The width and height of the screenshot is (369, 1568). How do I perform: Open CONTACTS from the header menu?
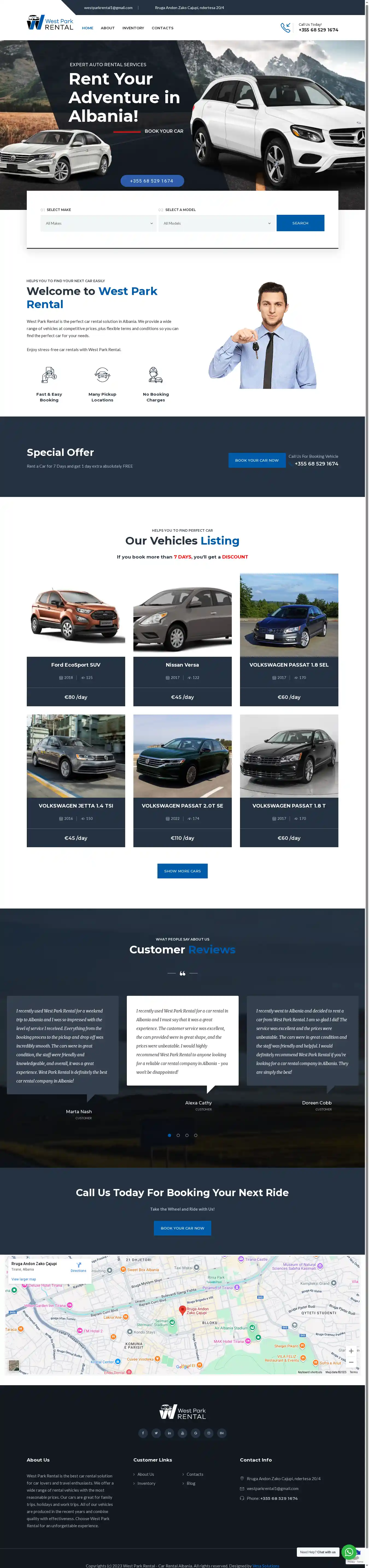click(162, 28)
